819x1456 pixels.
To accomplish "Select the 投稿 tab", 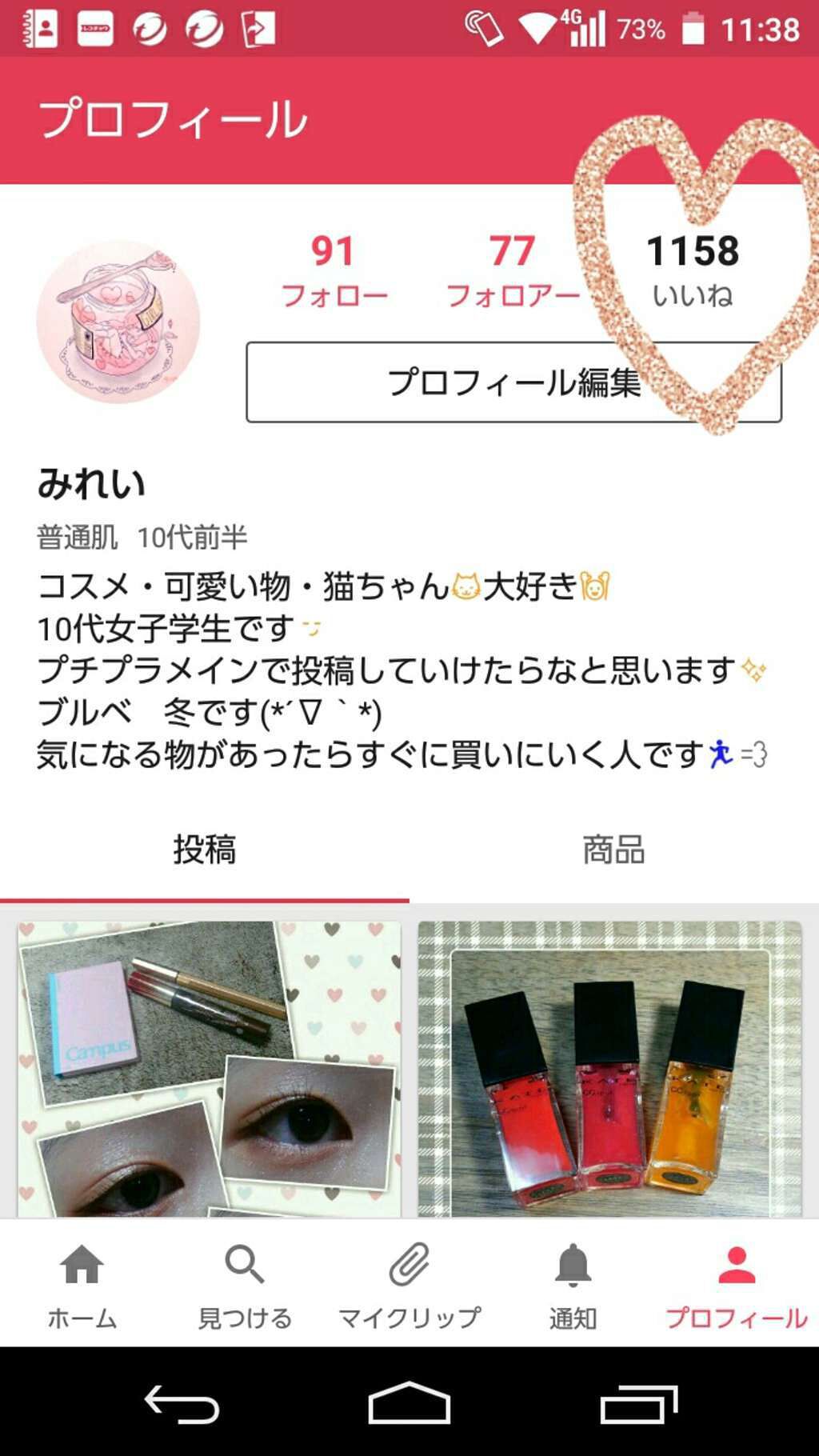I will coord(205,850).
